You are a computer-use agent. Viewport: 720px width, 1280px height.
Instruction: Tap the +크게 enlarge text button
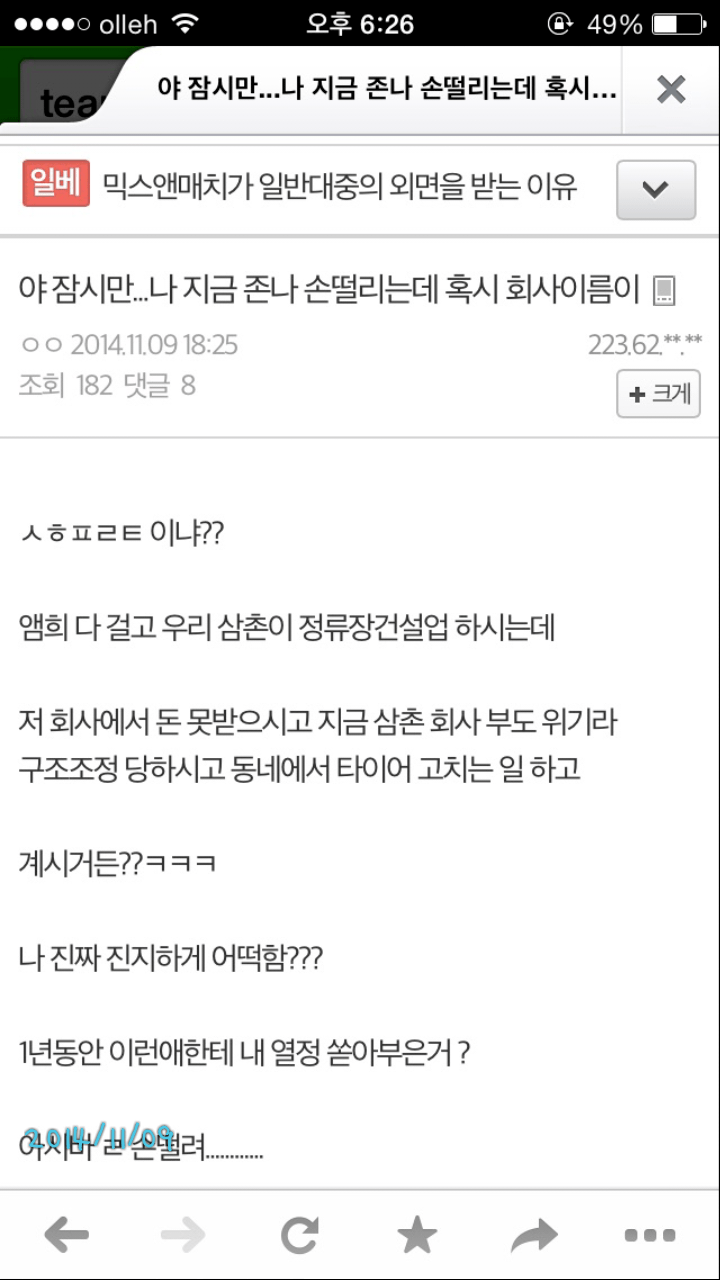(658, 394)
